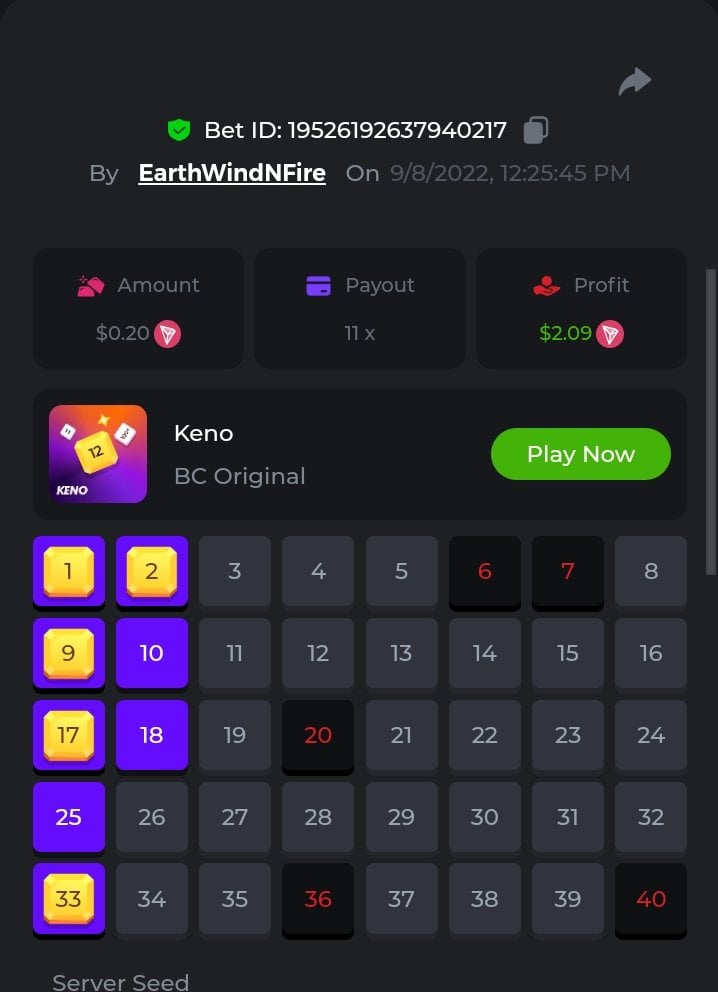Share this bet result
The image size is (718, 992).
[634, 82]
